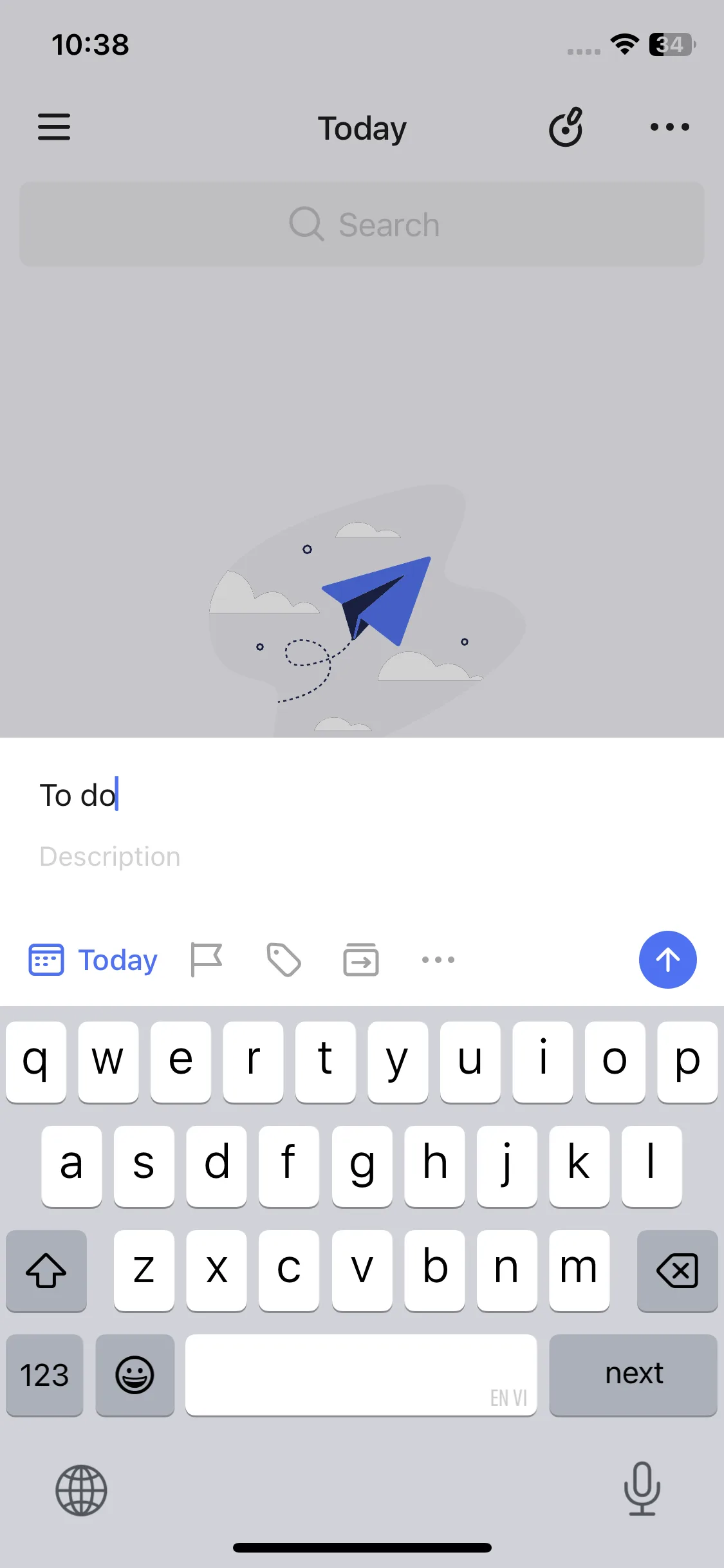Submit the task with the blue arrow
The width and height of the screenshot is (724, 1568).
click(x=667, y=960)
